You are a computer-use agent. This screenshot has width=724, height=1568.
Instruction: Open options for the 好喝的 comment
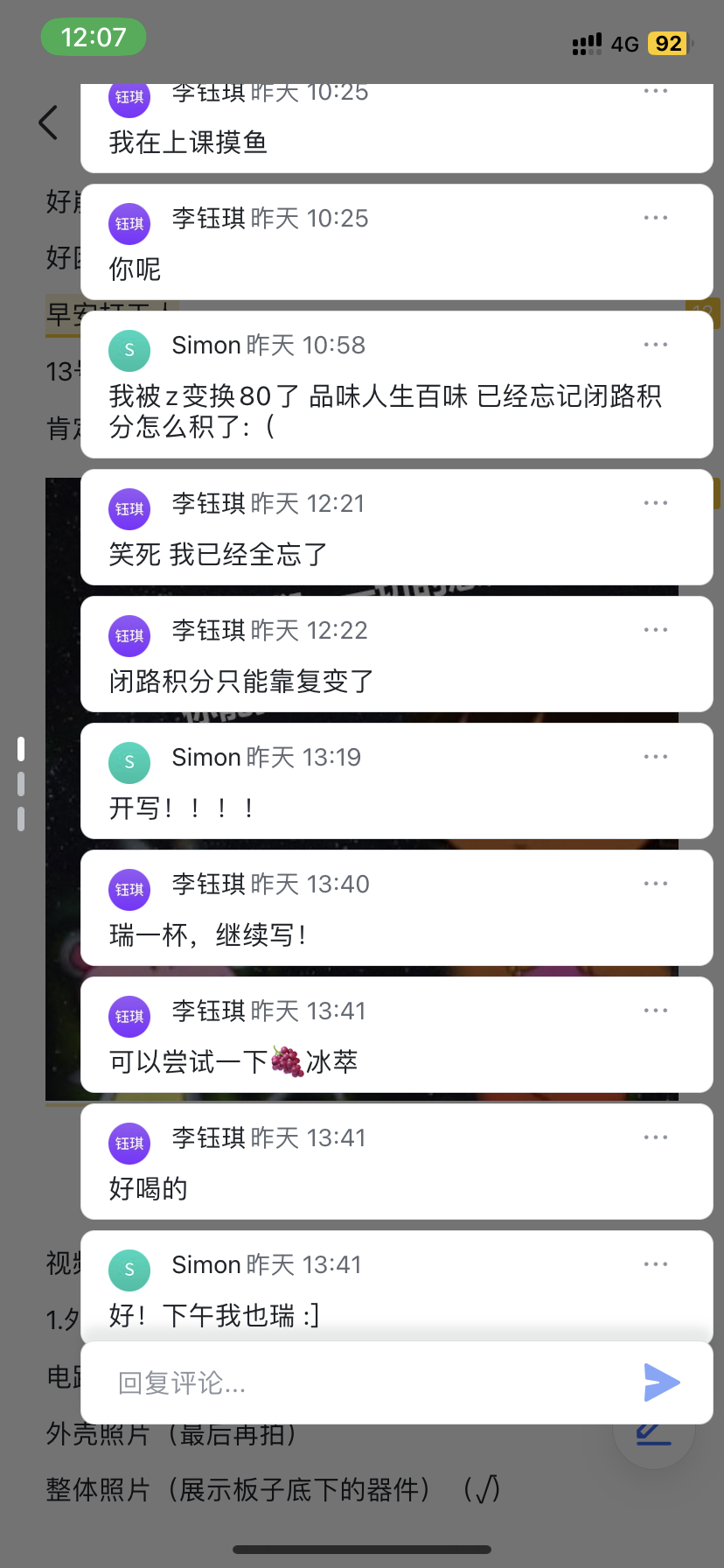tap(656, 1137)
